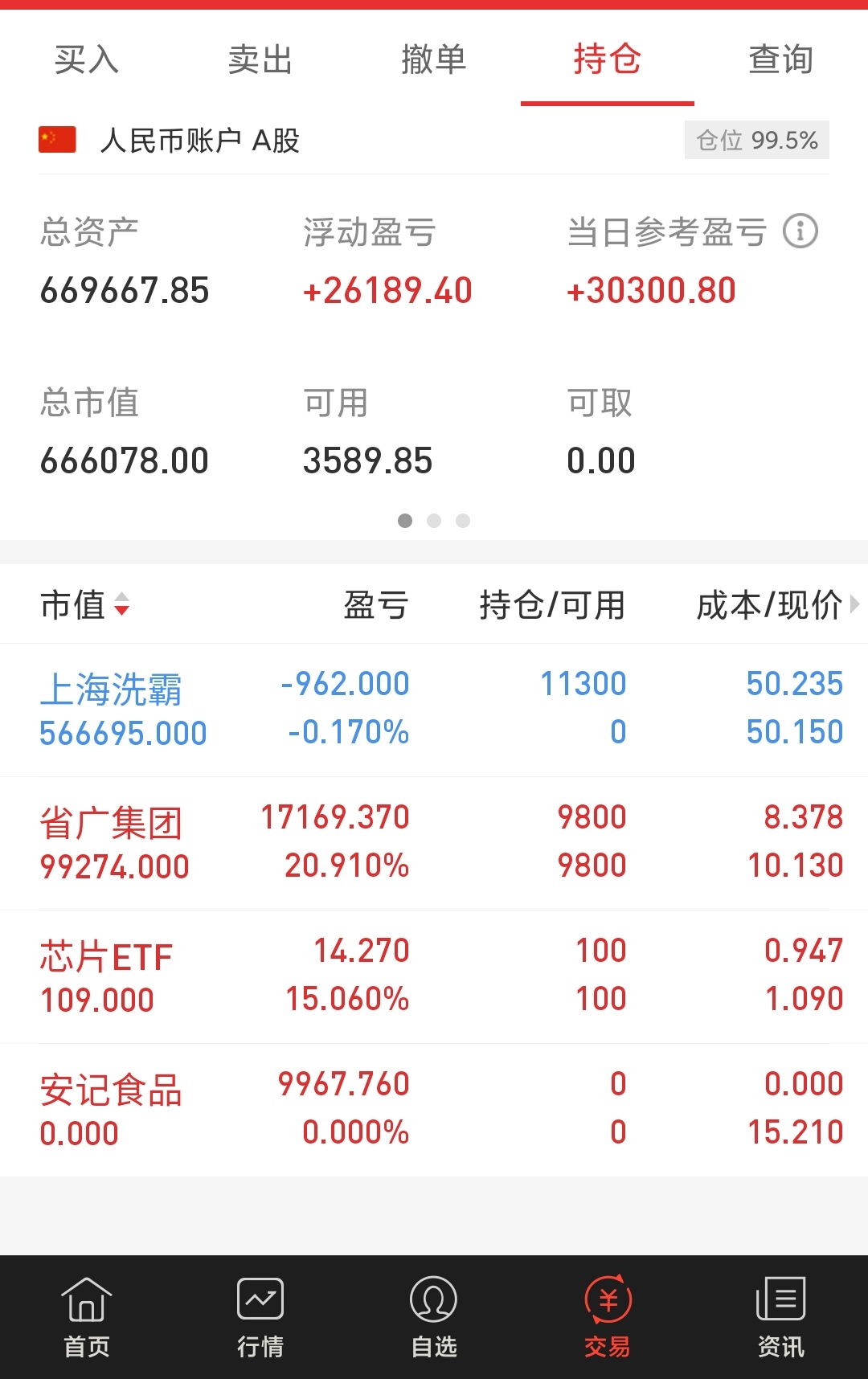The height and width of the screenshot is (1379, 868).
Task: Open the 资讯 news icon
Action: (x=780, y=1316)
